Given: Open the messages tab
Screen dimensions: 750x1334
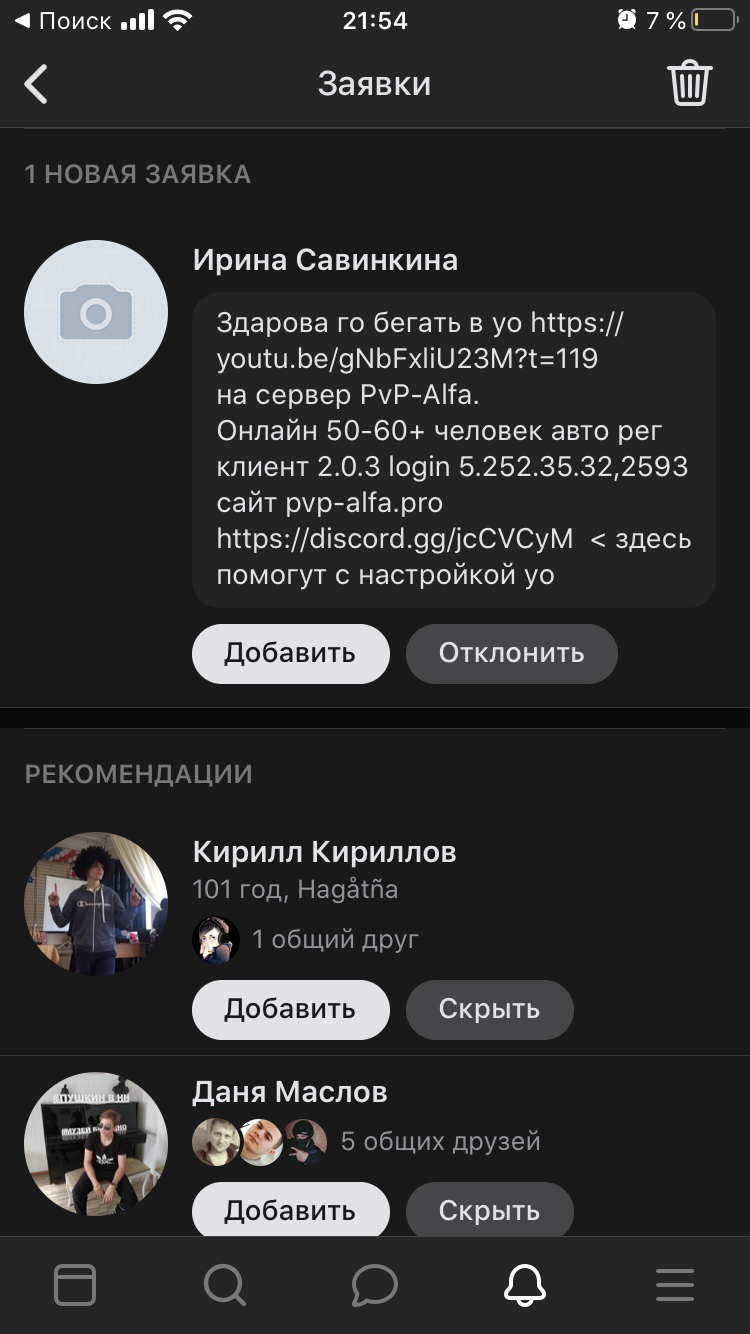Looking at the screenshot, I should [375, 1284].
